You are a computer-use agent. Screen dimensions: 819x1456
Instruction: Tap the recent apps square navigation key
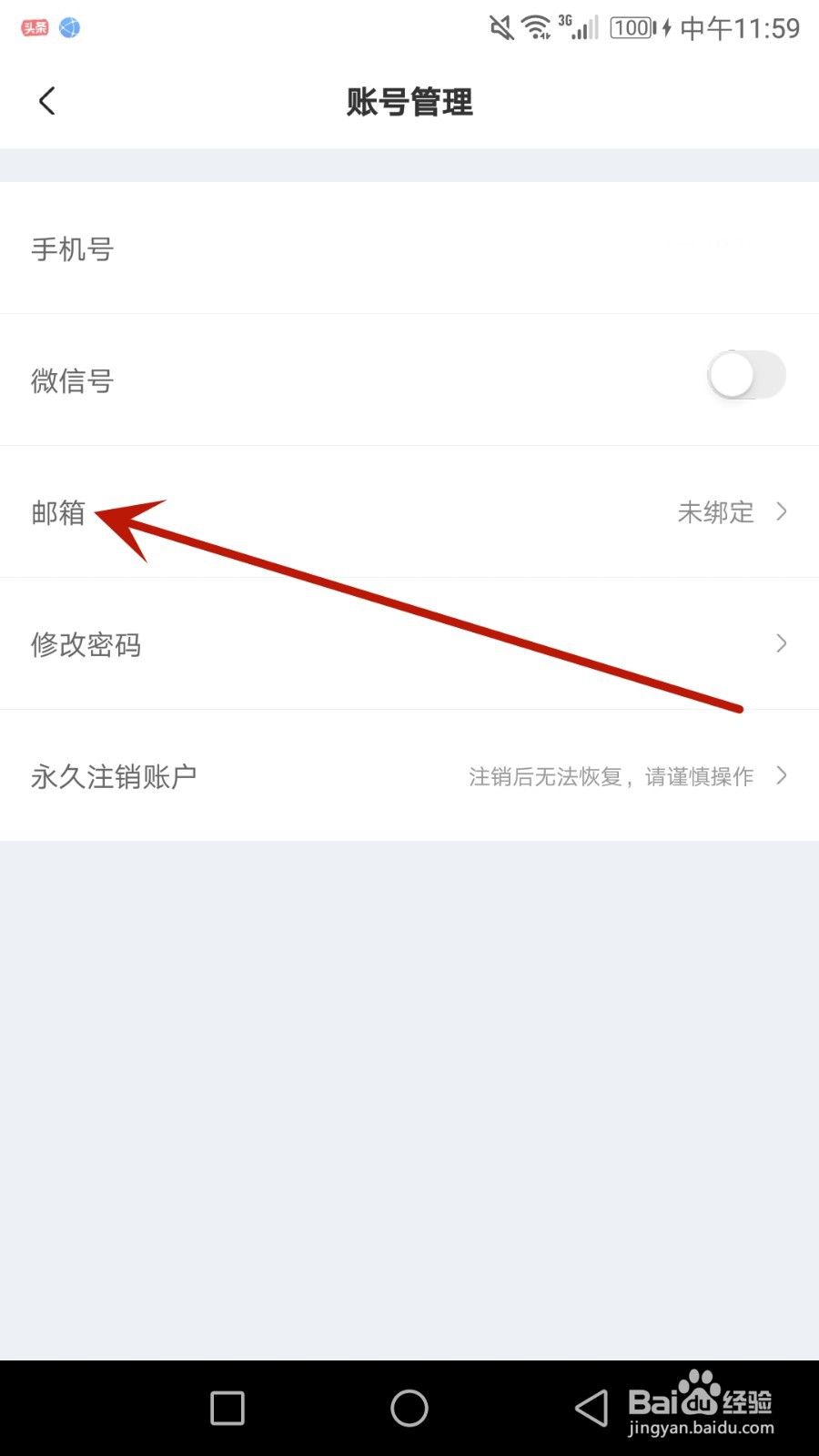[226, 1408]
